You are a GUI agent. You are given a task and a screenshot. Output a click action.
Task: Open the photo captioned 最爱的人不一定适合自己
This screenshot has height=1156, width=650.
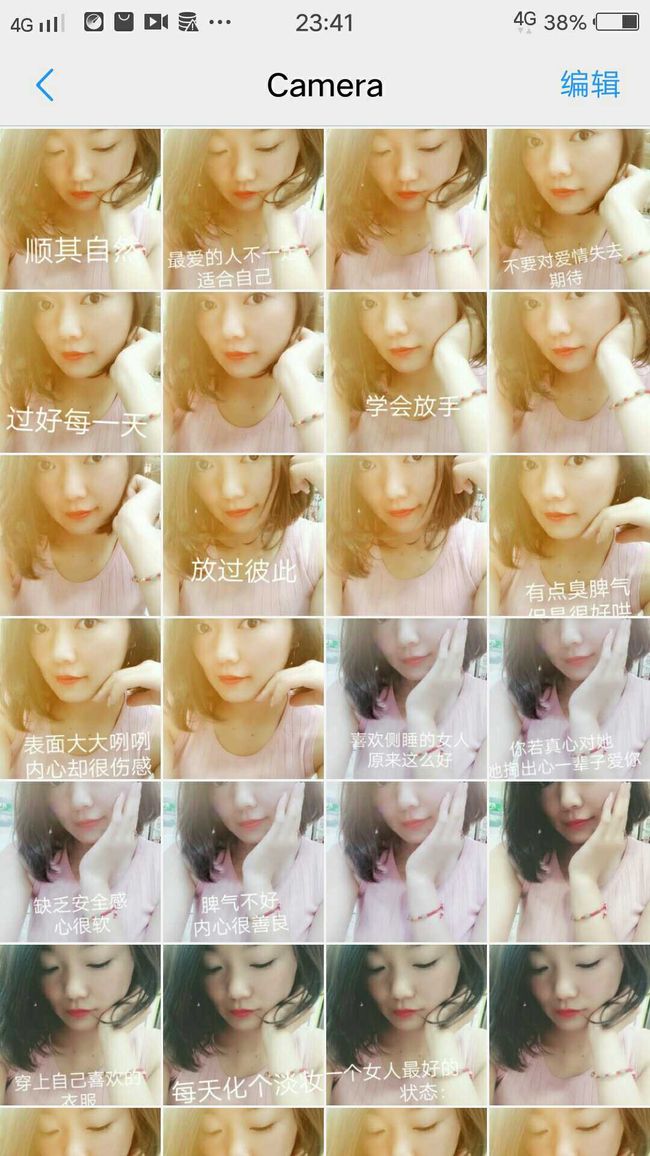pos(243,209)
